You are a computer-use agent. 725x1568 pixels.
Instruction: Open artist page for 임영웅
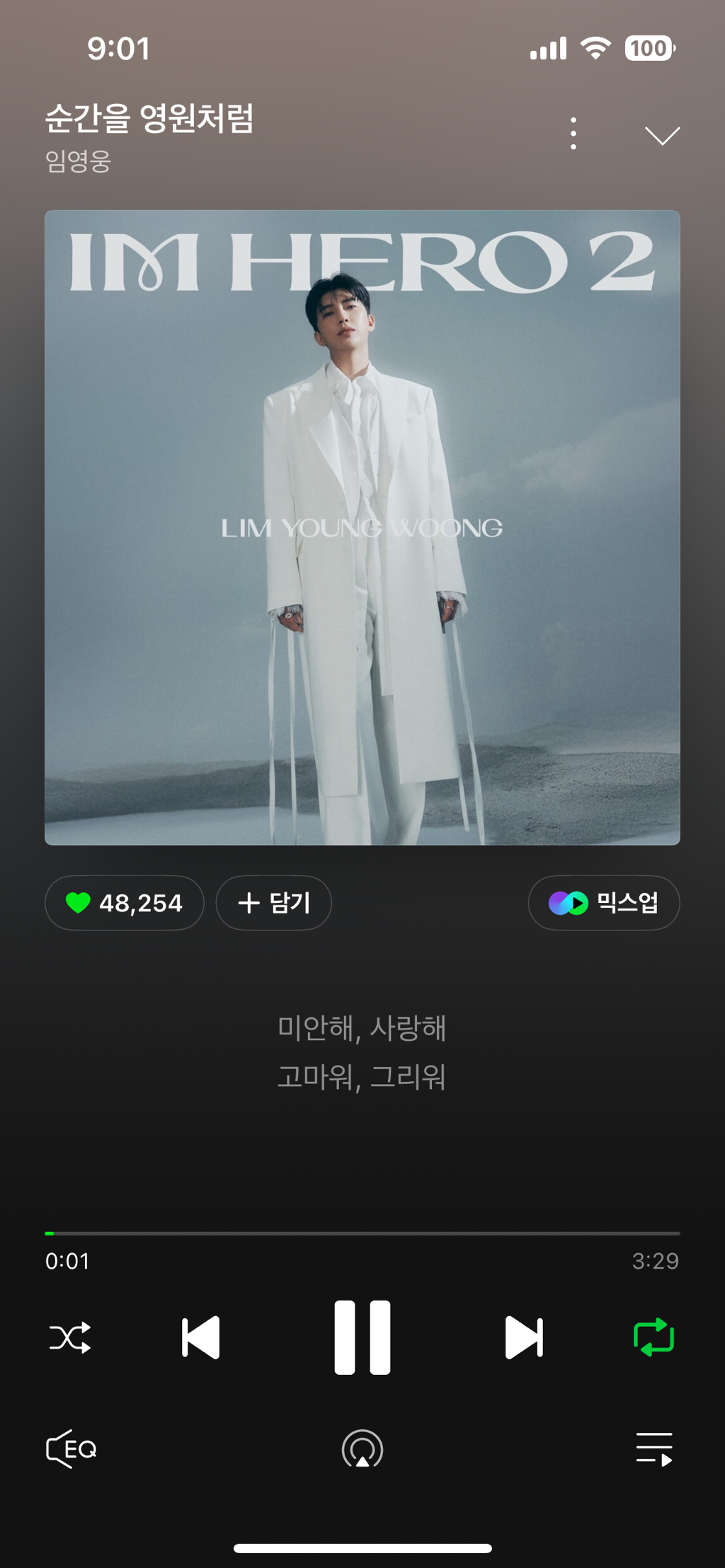(79, 161)
